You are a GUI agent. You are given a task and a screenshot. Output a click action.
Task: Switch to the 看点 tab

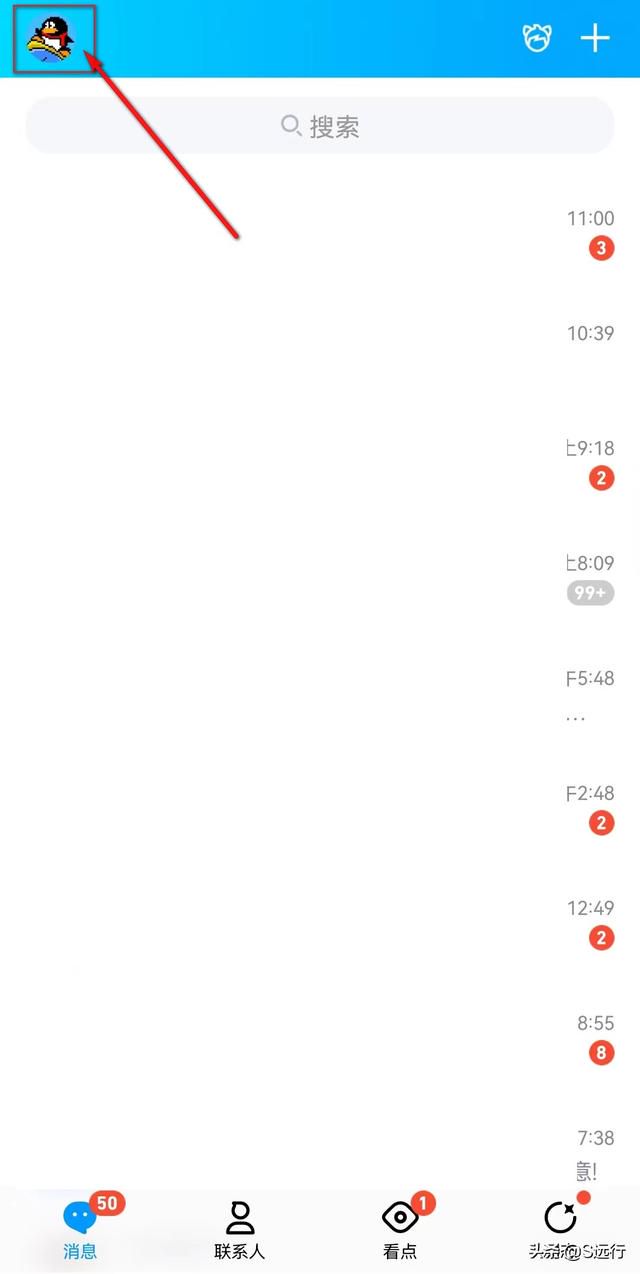click(x=400, y=1230)
